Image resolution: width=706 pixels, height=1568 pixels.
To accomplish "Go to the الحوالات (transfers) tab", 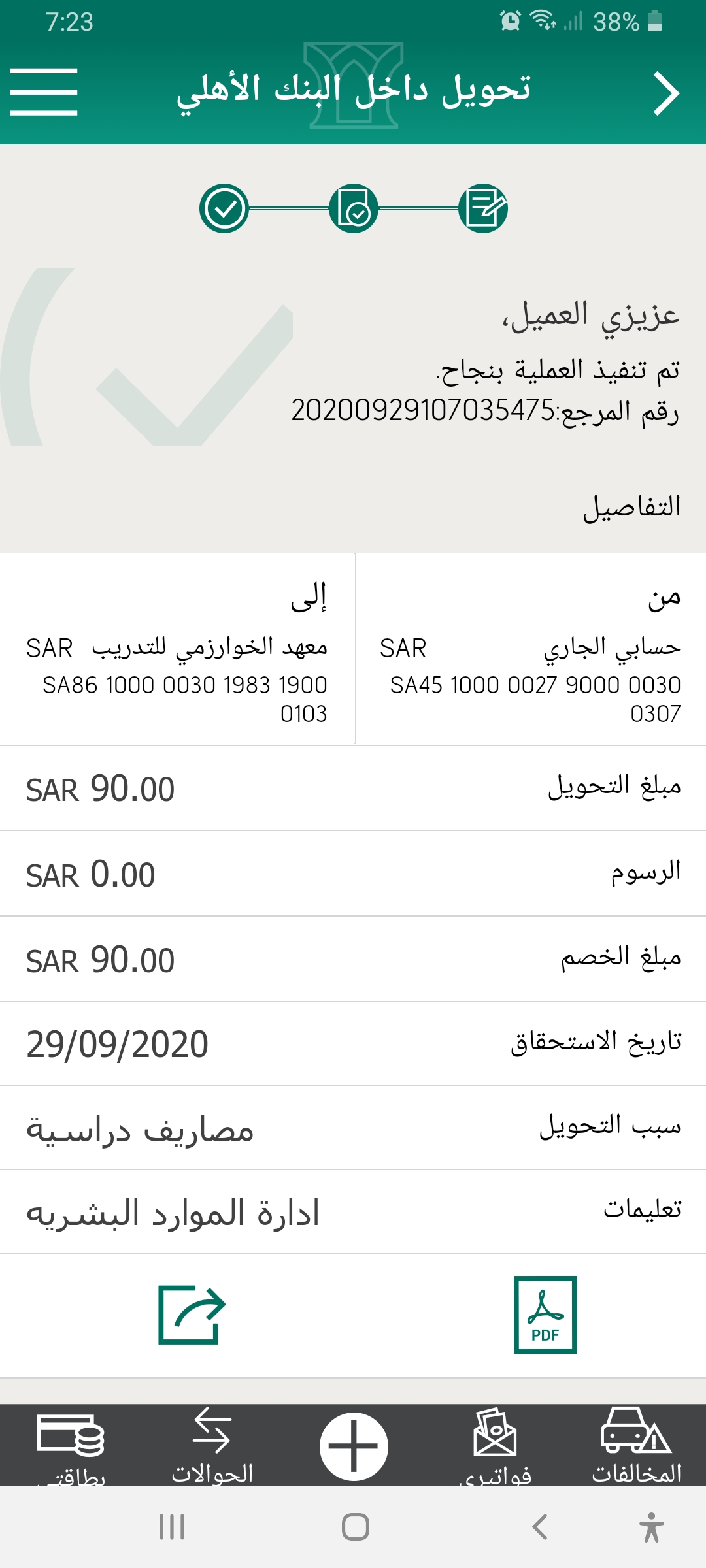I will coord(212,1445).
